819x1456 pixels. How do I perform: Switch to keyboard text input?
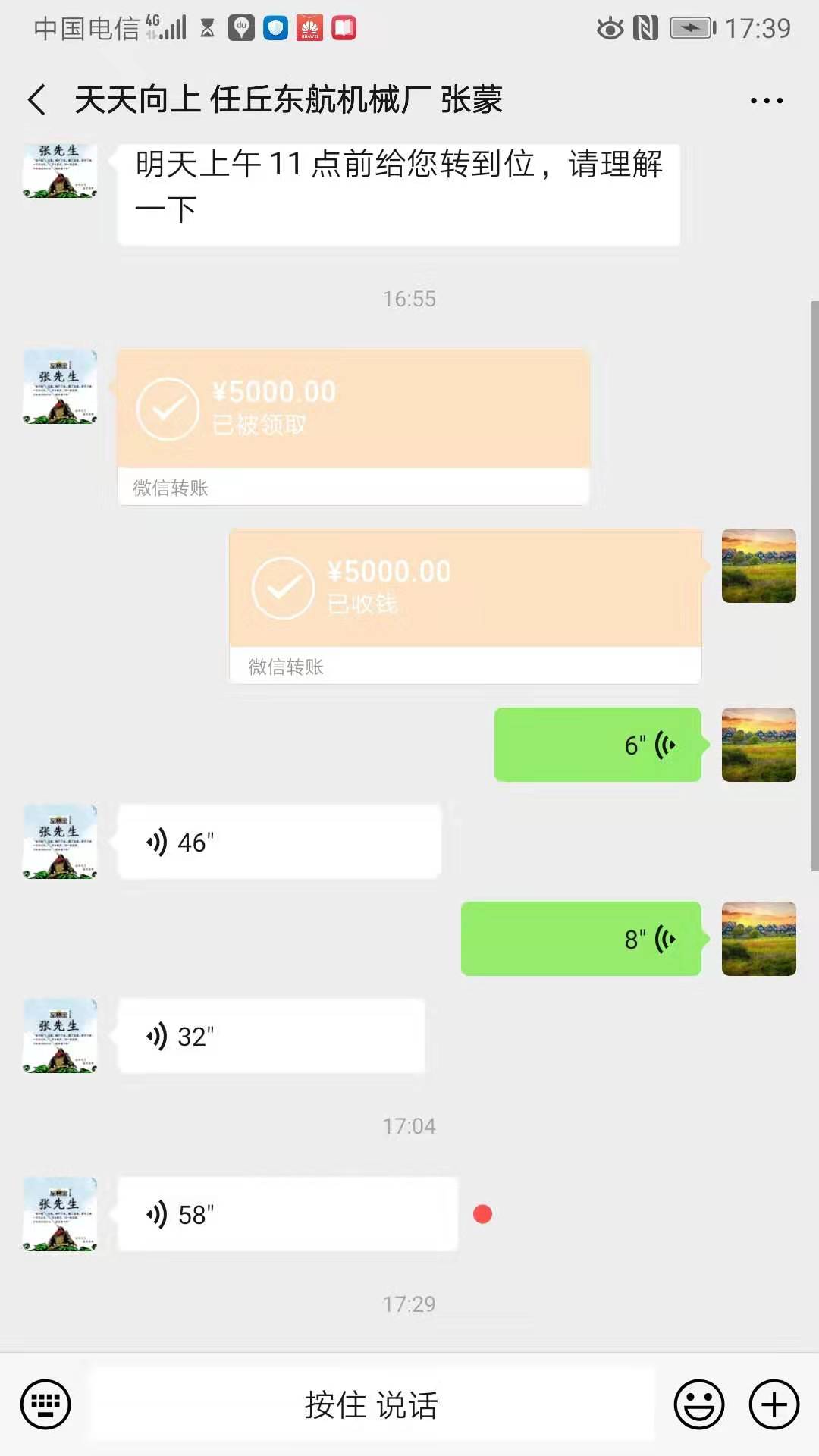45,1404
